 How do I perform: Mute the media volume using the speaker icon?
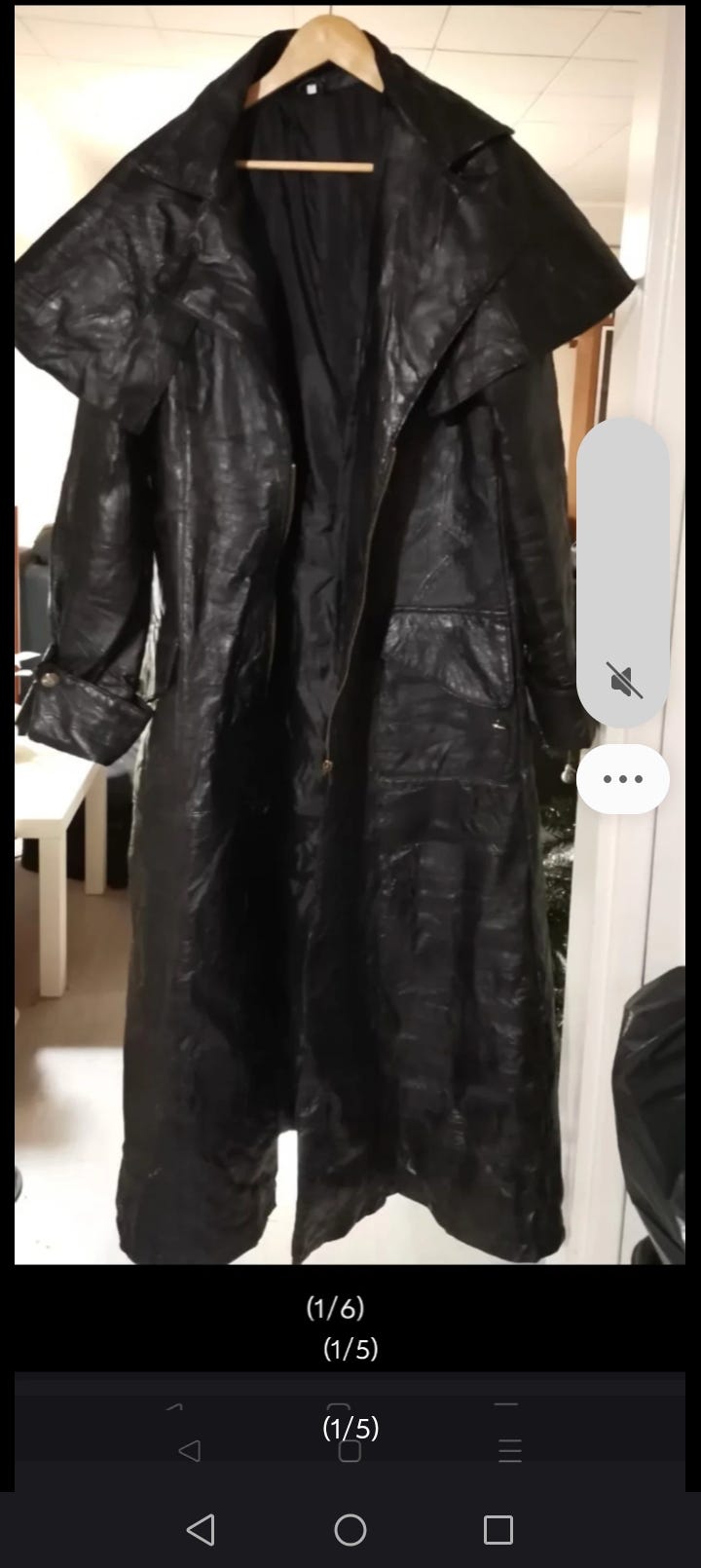pyautogui.click(x=624, y=680)
